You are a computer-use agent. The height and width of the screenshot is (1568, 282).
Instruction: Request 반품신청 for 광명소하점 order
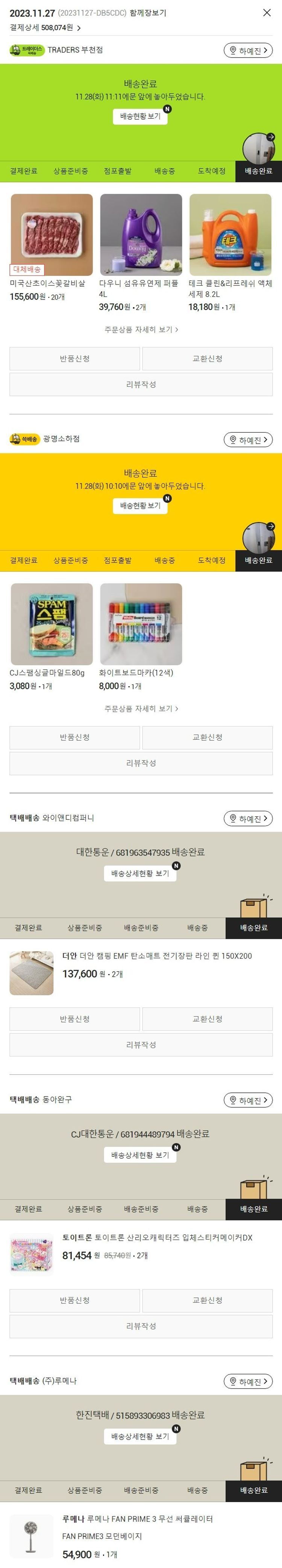tap(75, 737)
